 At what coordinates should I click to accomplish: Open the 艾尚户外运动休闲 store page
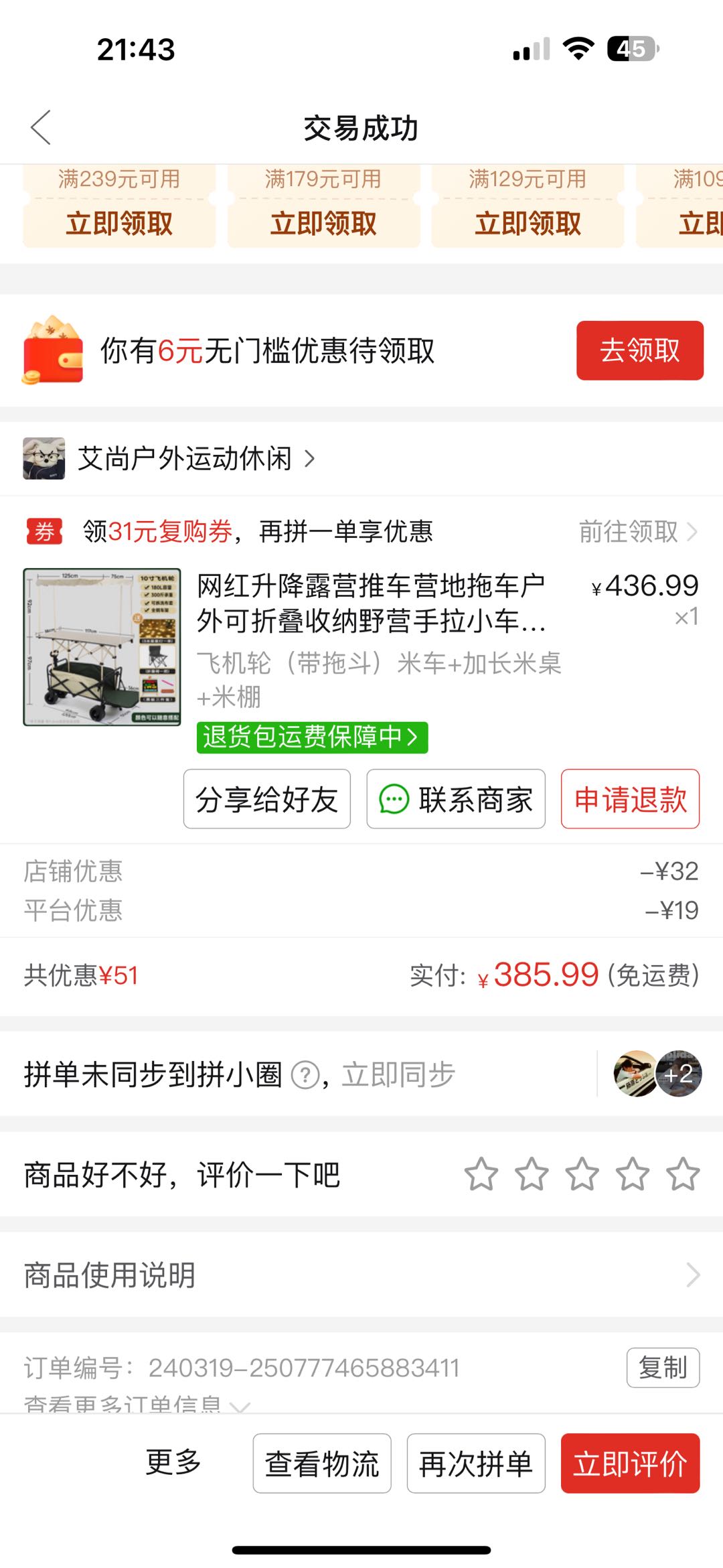(184, 459)
